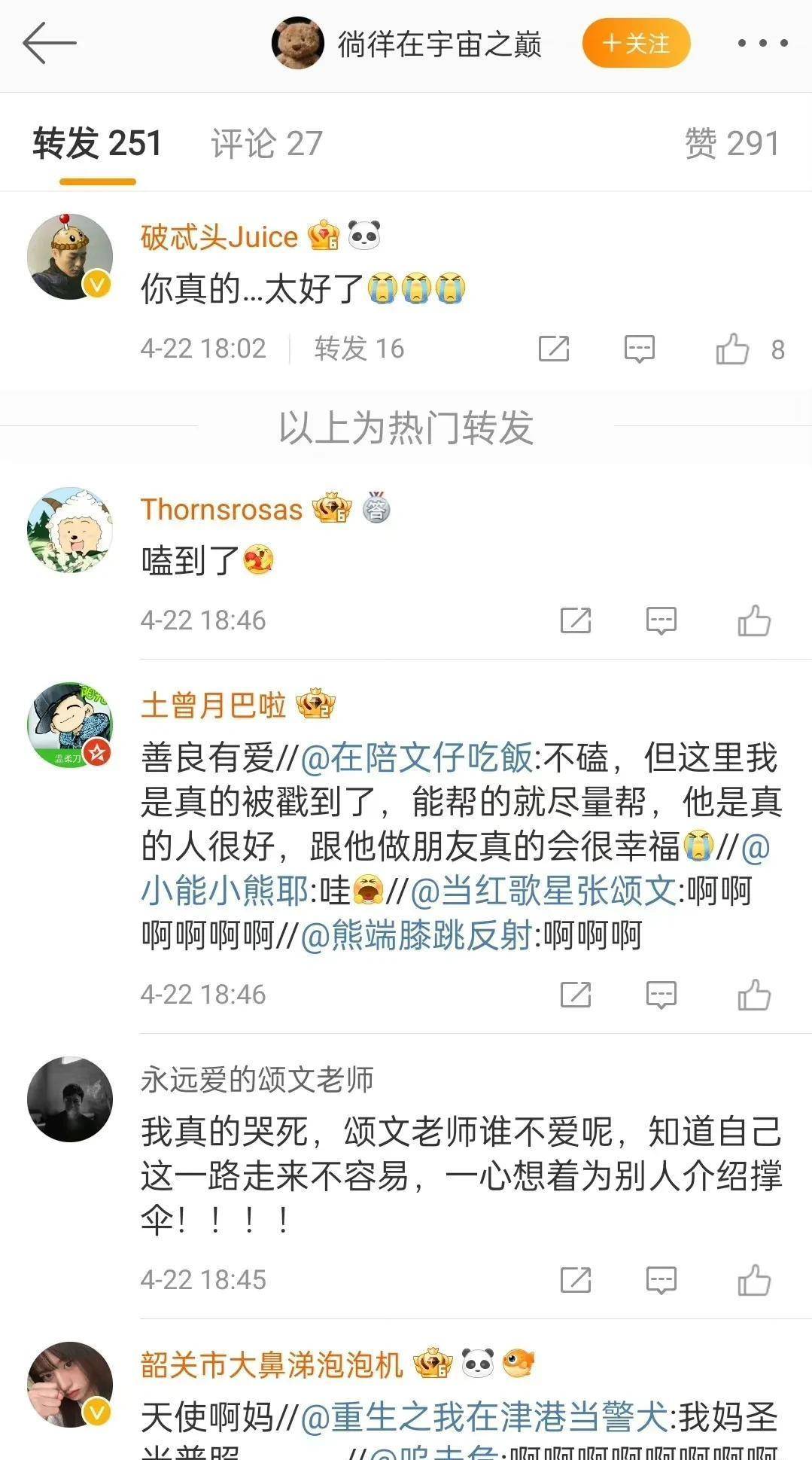The height and width of the screenshot is (1460, 812).
Task: Open comment icon on Thornsrosas's repost
Action: (x=661, y=620)
